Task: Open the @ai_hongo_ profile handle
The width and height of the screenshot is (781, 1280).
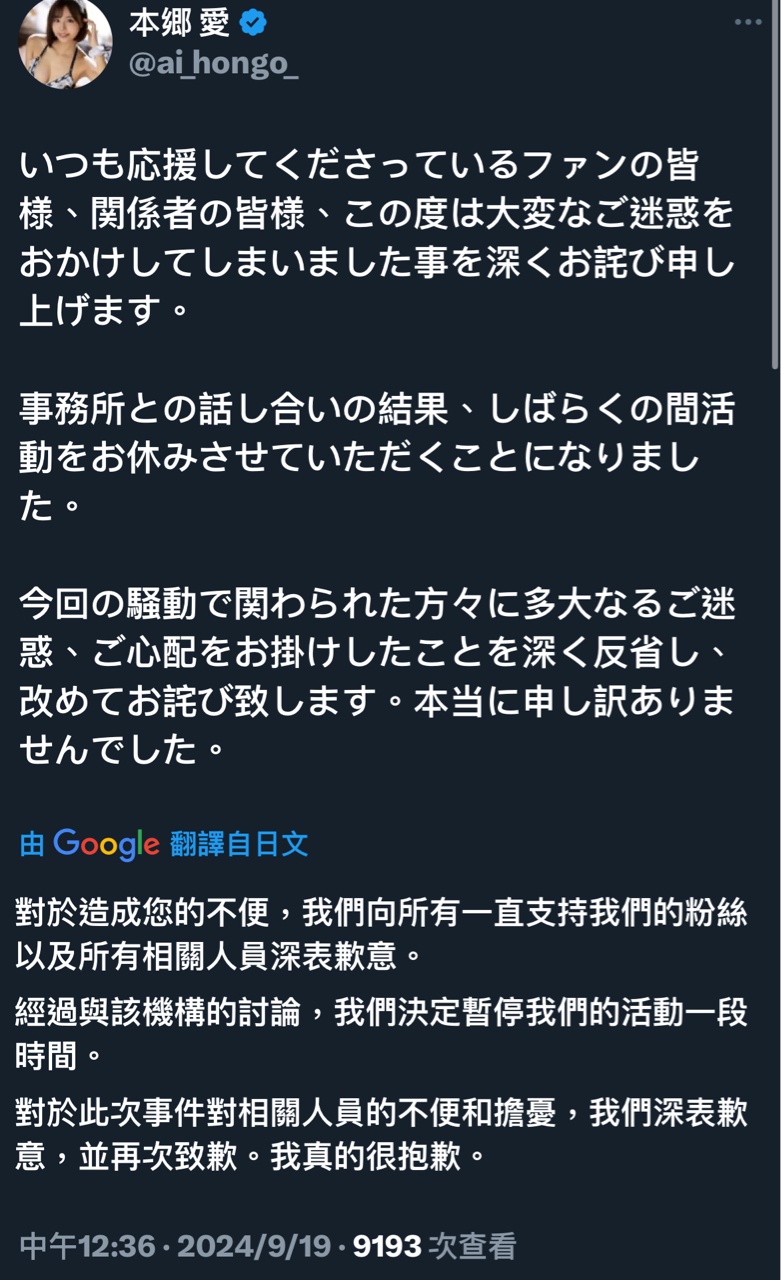Action: point(213,63)
